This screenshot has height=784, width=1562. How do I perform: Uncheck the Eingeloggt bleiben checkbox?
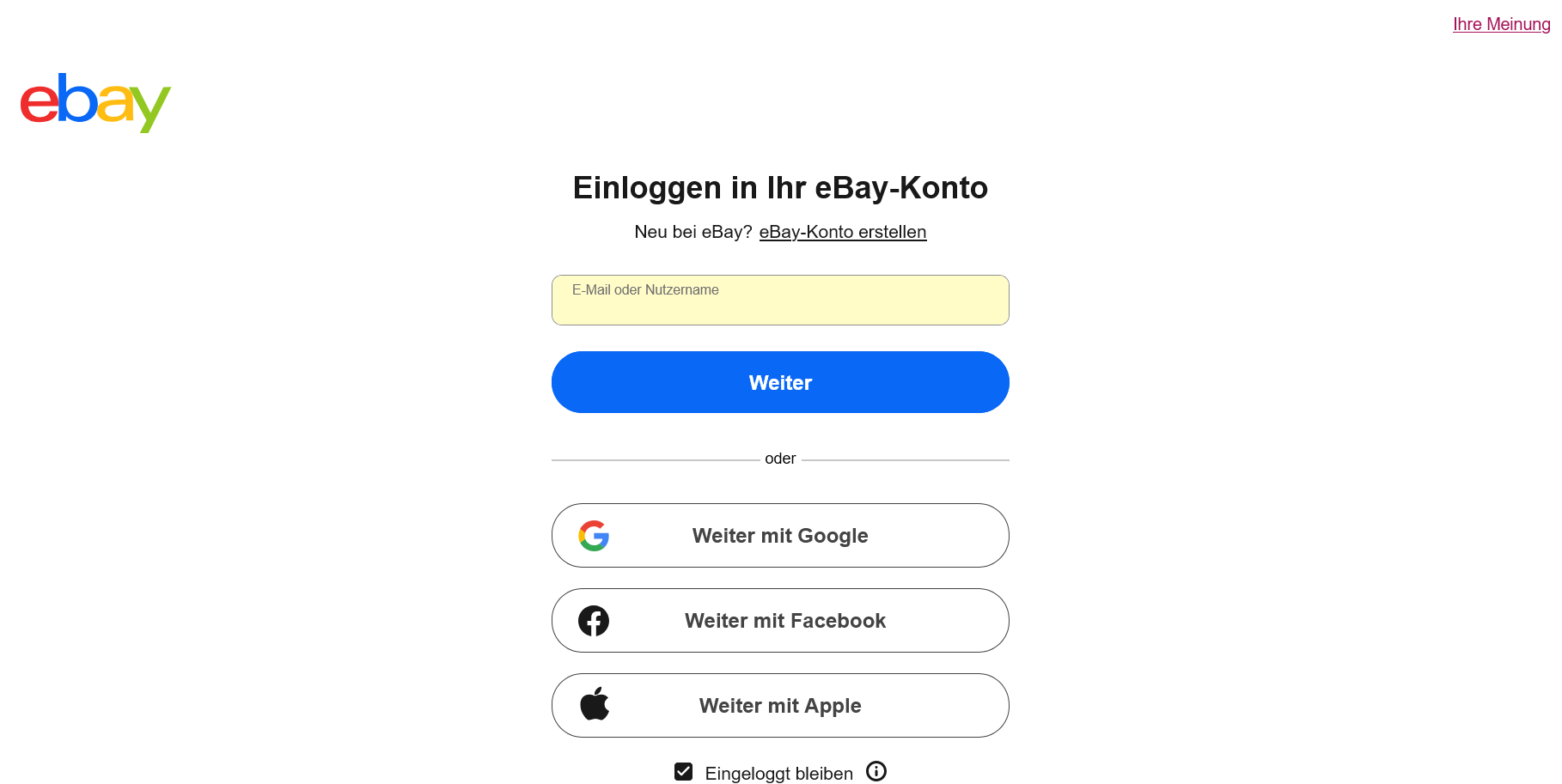(x=684, y=772)
